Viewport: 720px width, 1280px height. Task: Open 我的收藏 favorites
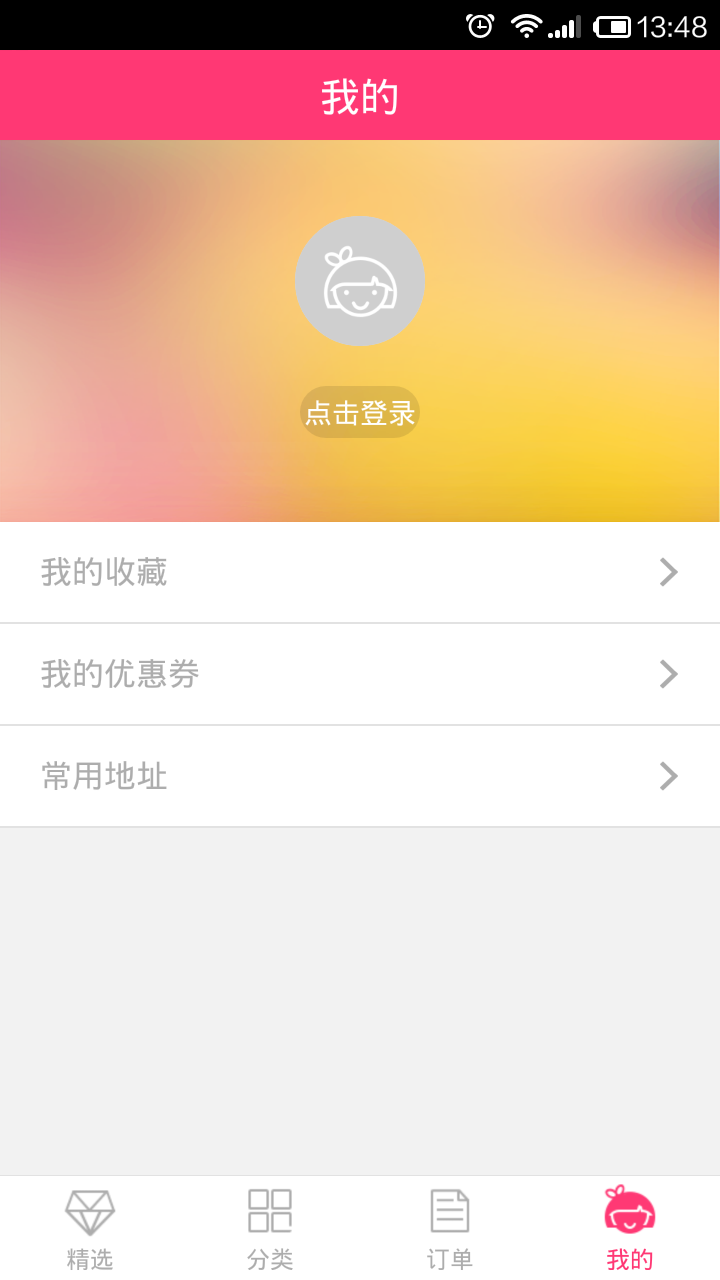[x=360, y=572]
